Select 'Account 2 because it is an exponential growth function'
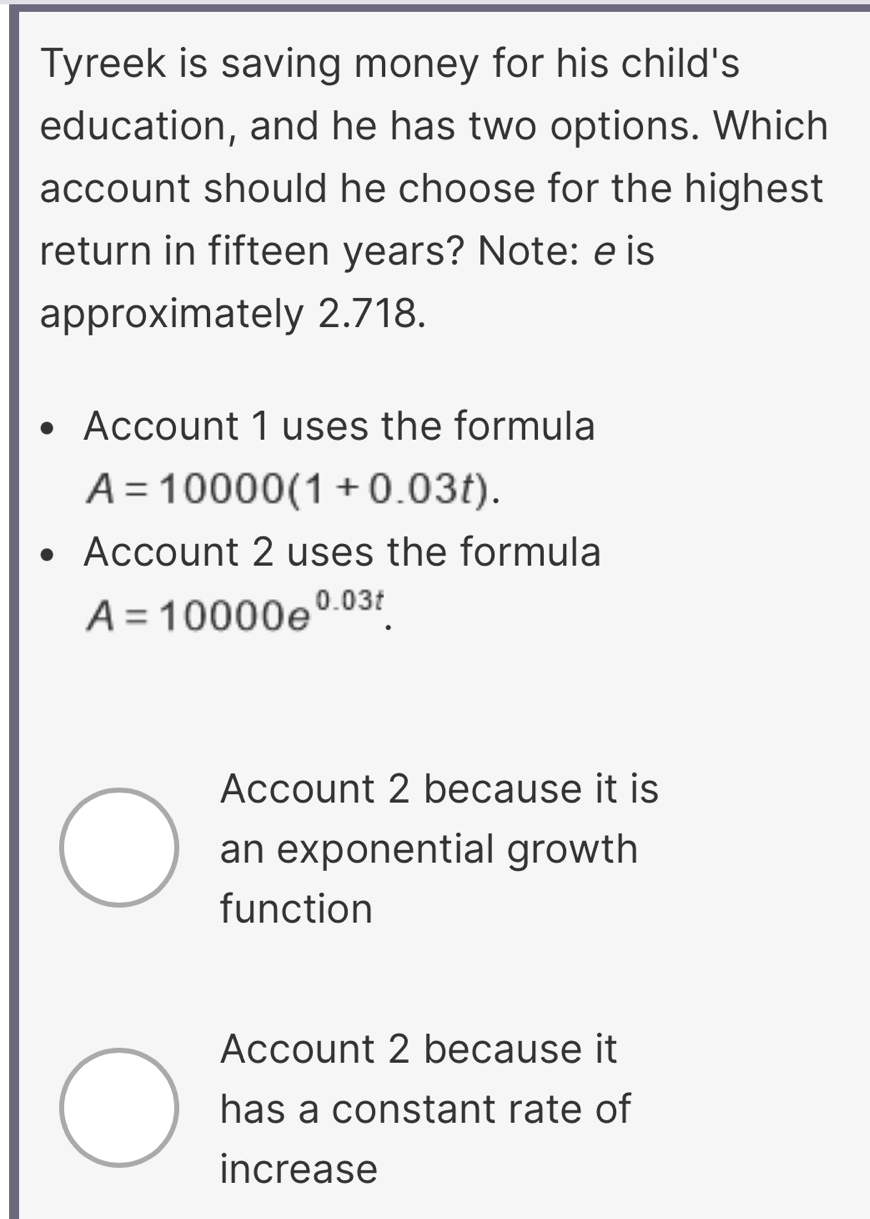 pyautogui.click(x=118, y=847)
